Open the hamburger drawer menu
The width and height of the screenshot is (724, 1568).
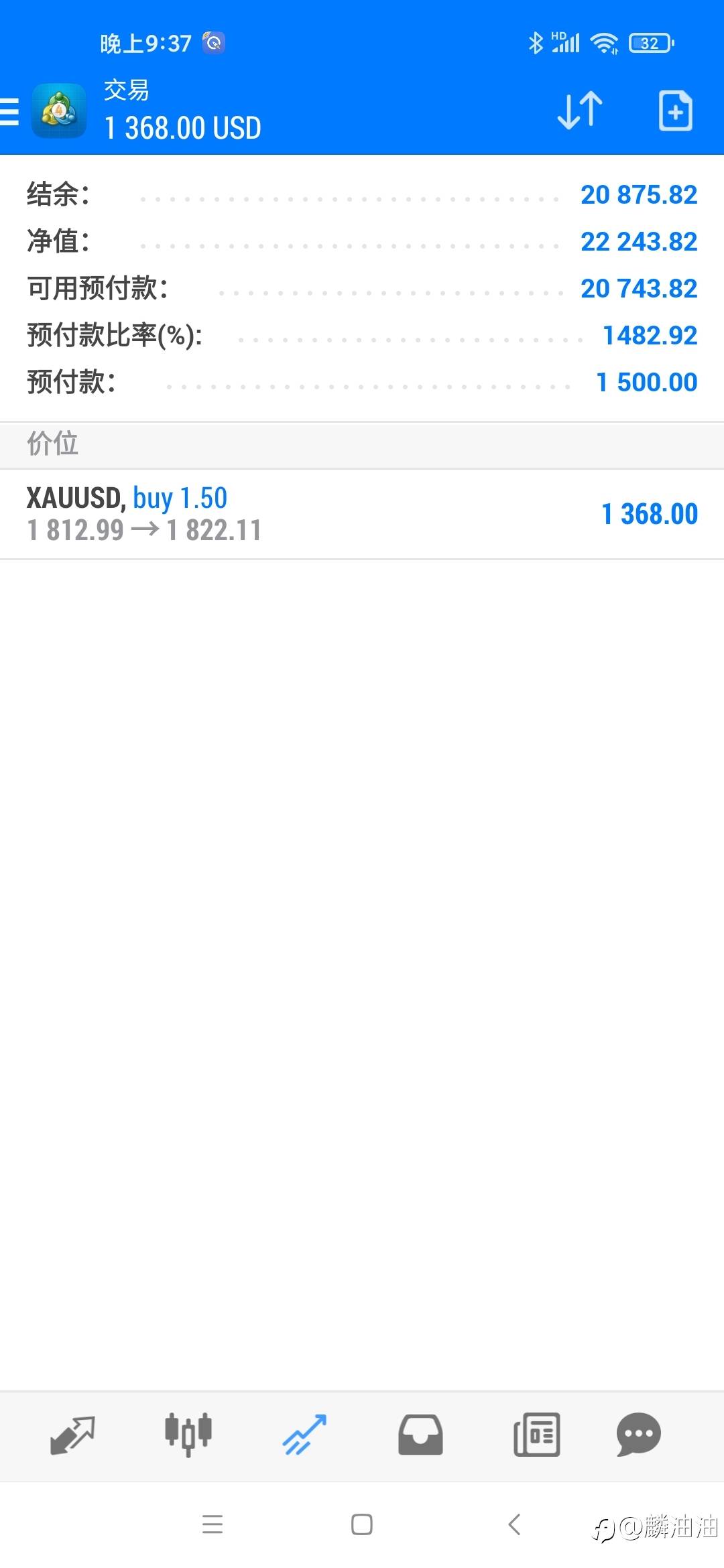click(9, 111)
